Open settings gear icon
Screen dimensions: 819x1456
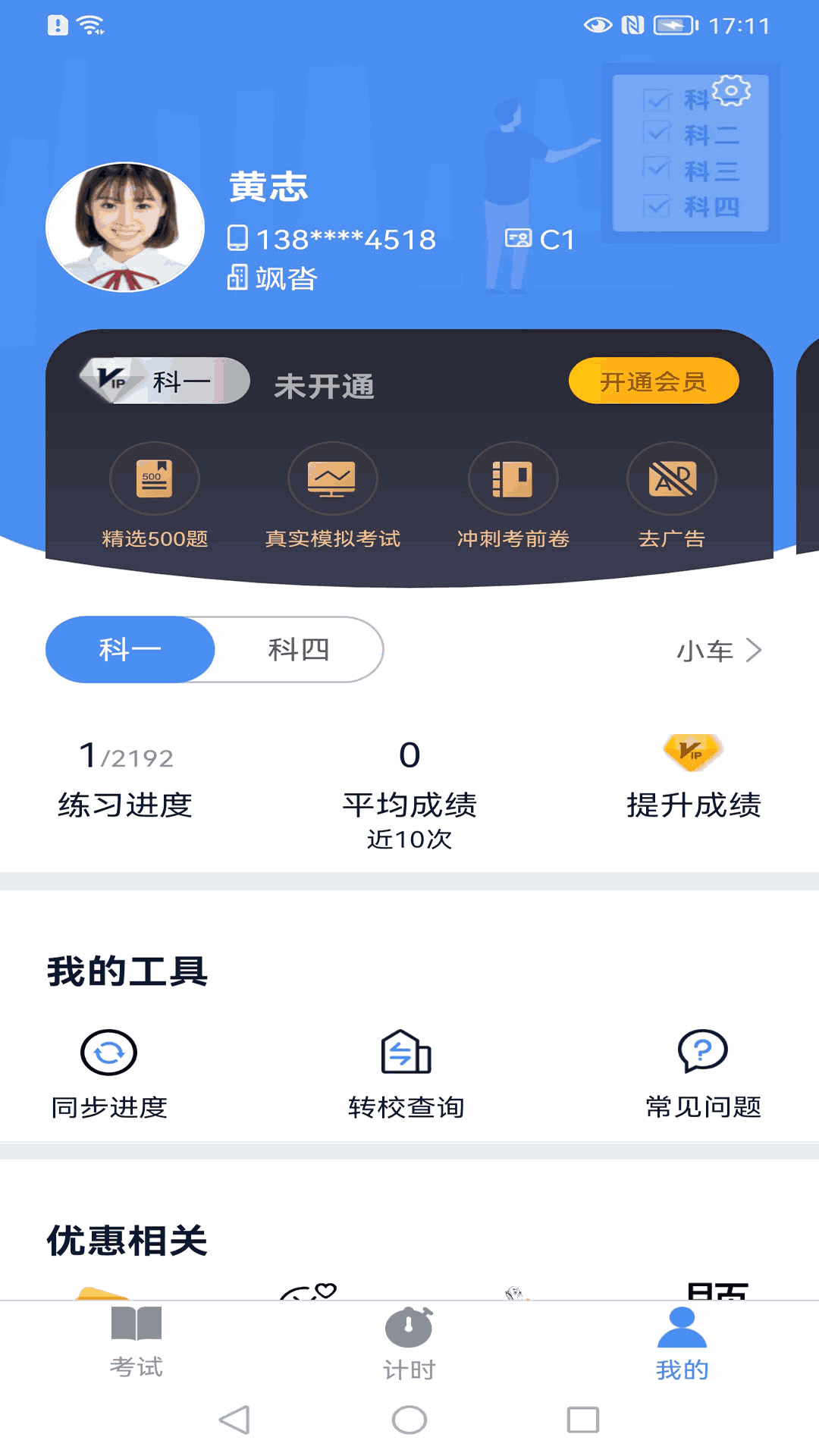pyautogui.click(x=732, y=91)
